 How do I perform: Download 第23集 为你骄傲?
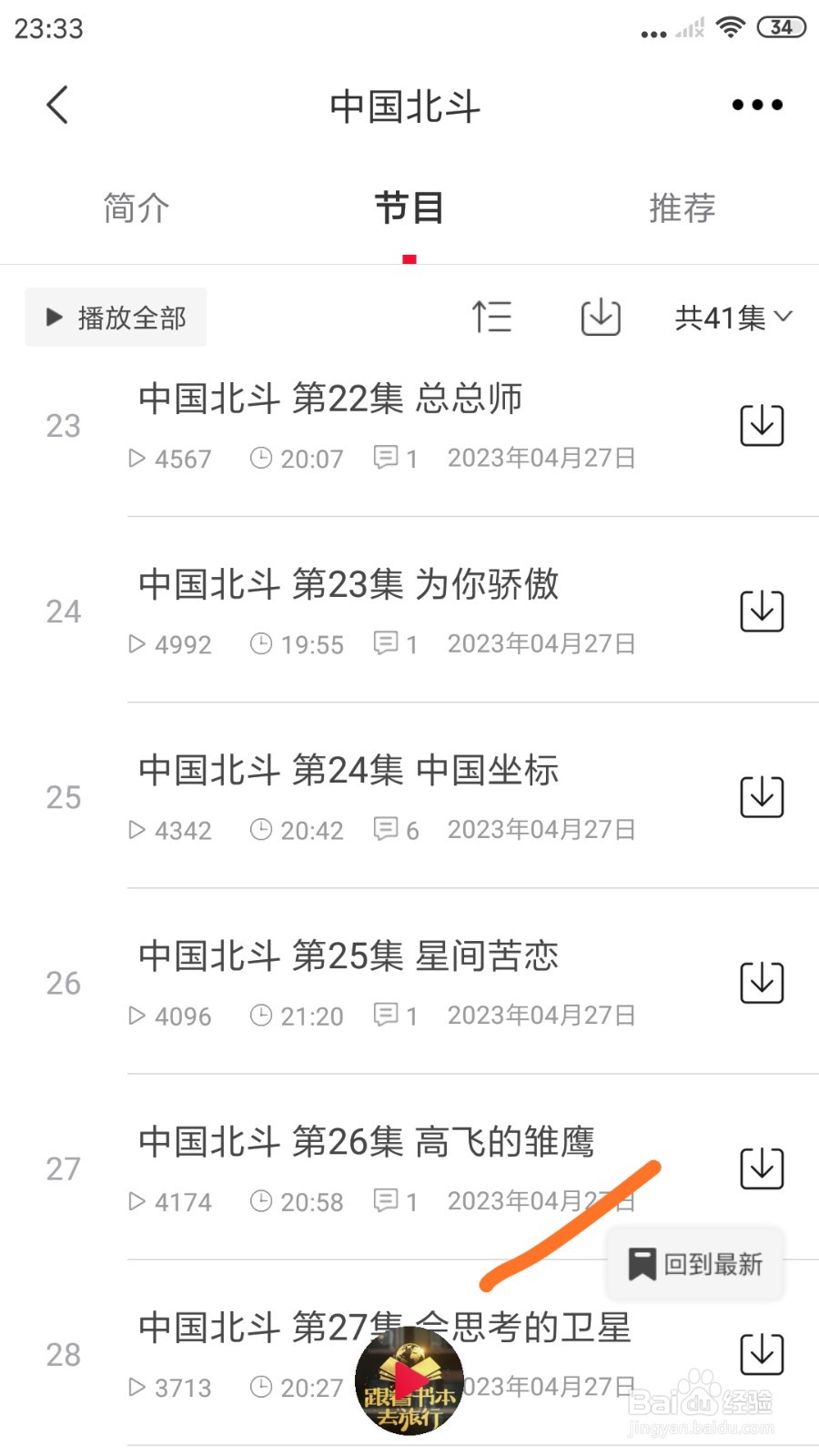762,611
